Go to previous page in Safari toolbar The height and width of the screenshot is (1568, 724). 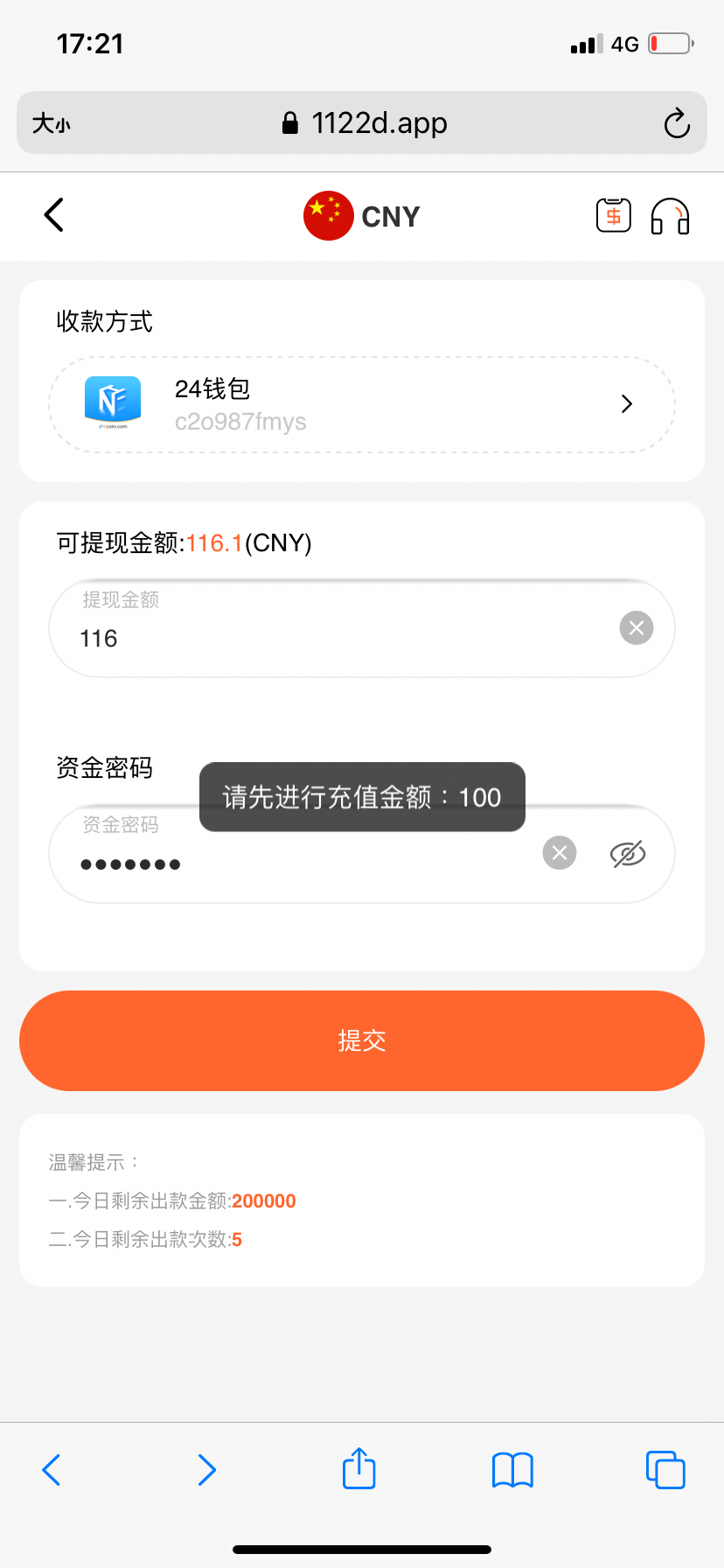click(x=52, y=1469)
